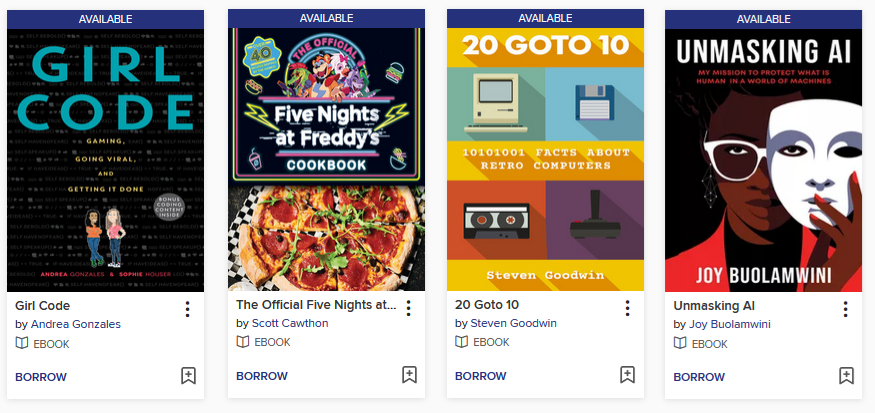Screen dimensions: 875x413
Task: View author Andrea Gonzales
Action: (x=74, y=325)
